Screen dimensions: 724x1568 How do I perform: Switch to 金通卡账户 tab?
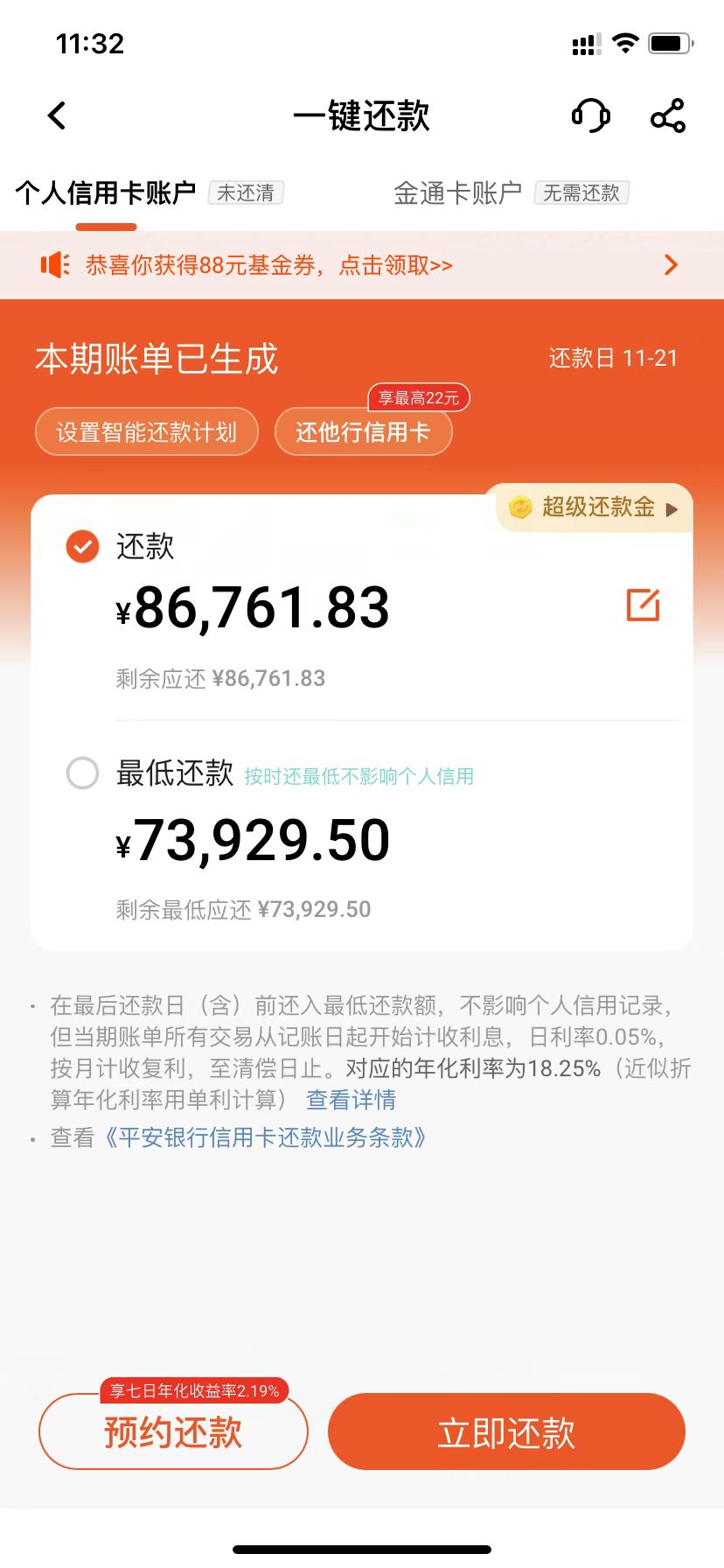[x=457, y=192]
